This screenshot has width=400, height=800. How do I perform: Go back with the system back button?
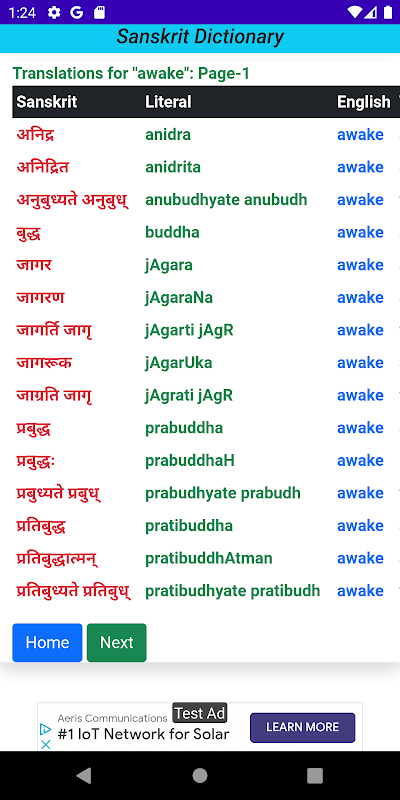pos(84,776)
